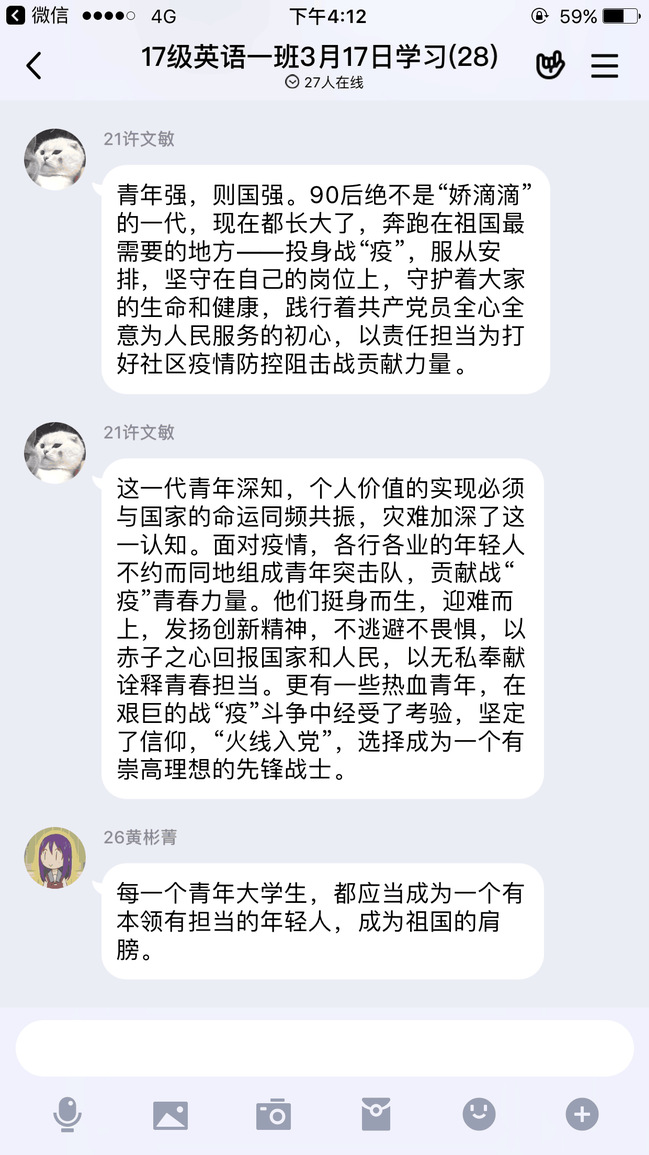Return to 微信 via the status bar
The image size is (649, 1155).
pos(38,16)
